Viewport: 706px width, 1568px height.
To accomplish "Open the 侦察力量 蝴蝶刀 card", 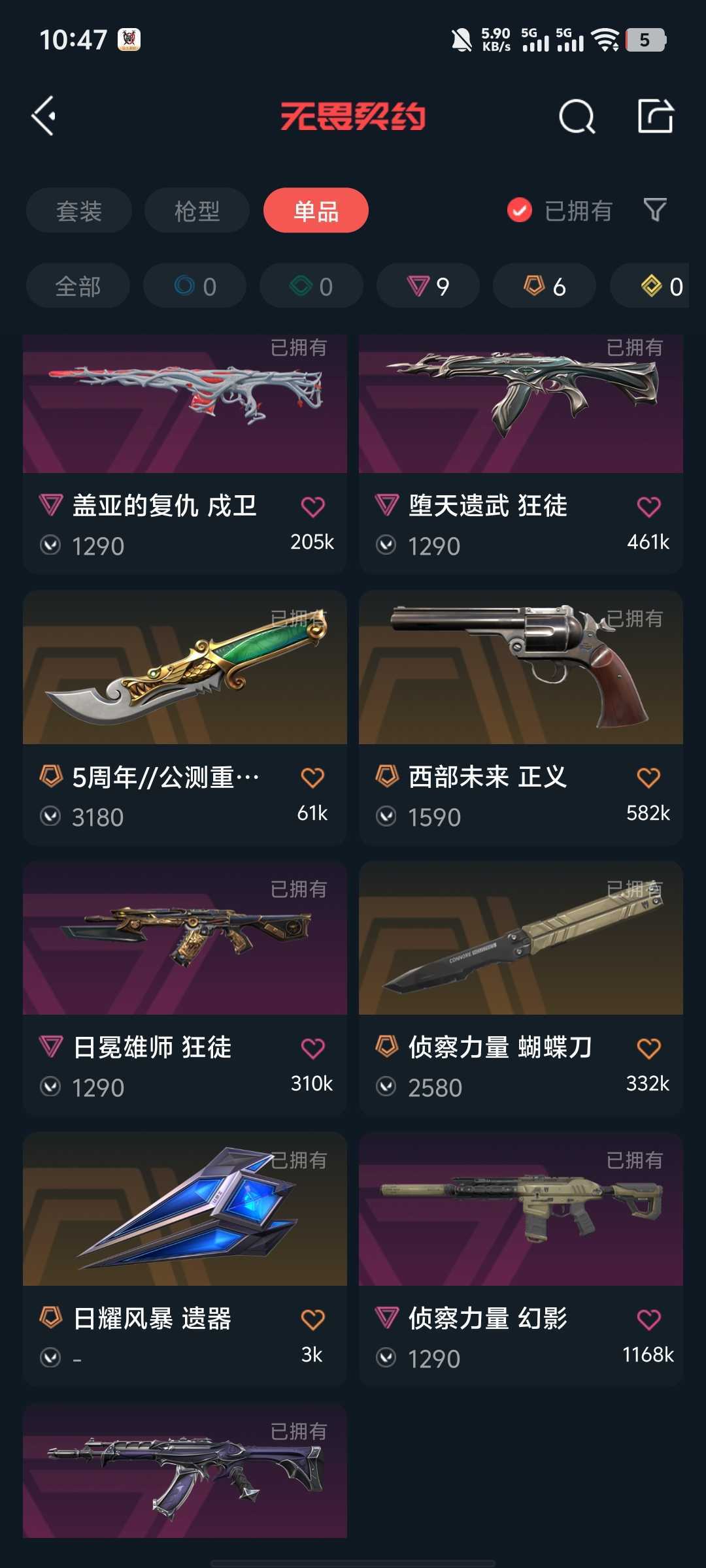I will point(521,988).
